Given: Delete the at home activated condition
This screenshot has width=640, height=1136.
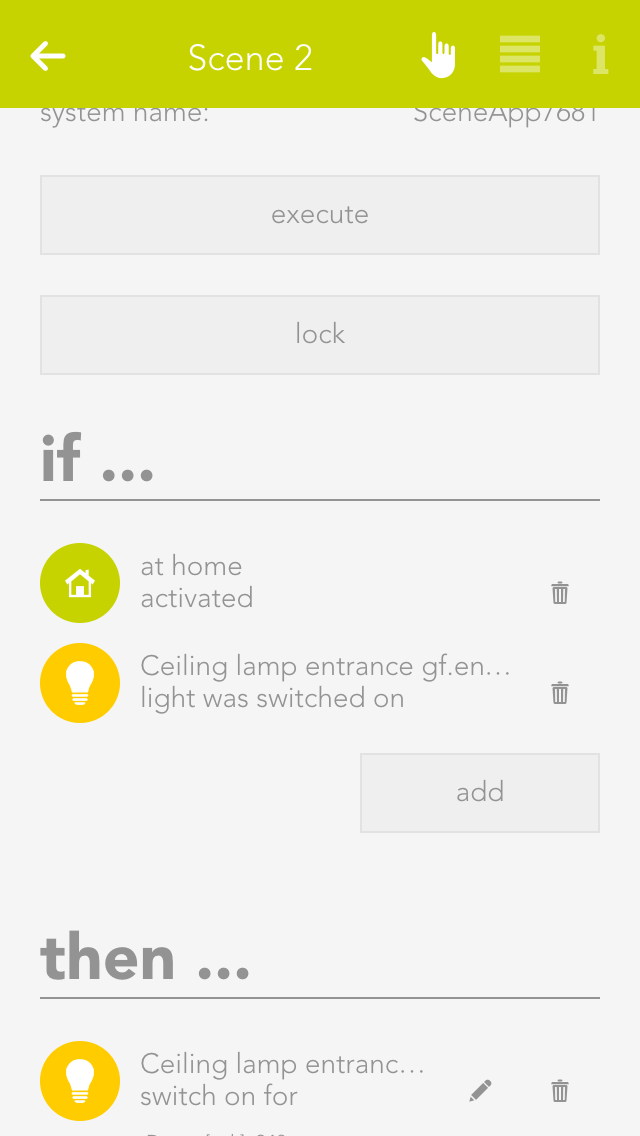Looking at the screenshot, I should (560, 593).
